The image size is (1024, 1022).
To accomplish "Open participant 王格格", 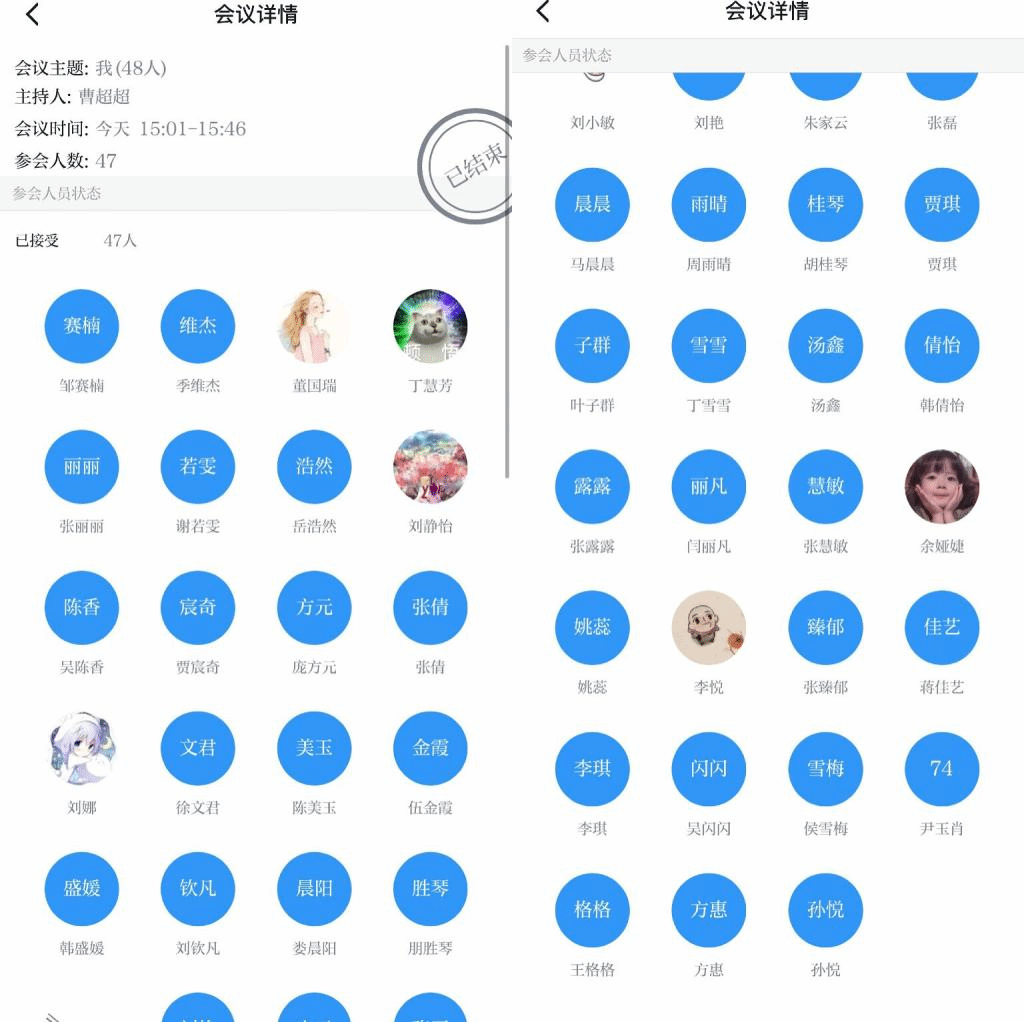I will (593, 910).
